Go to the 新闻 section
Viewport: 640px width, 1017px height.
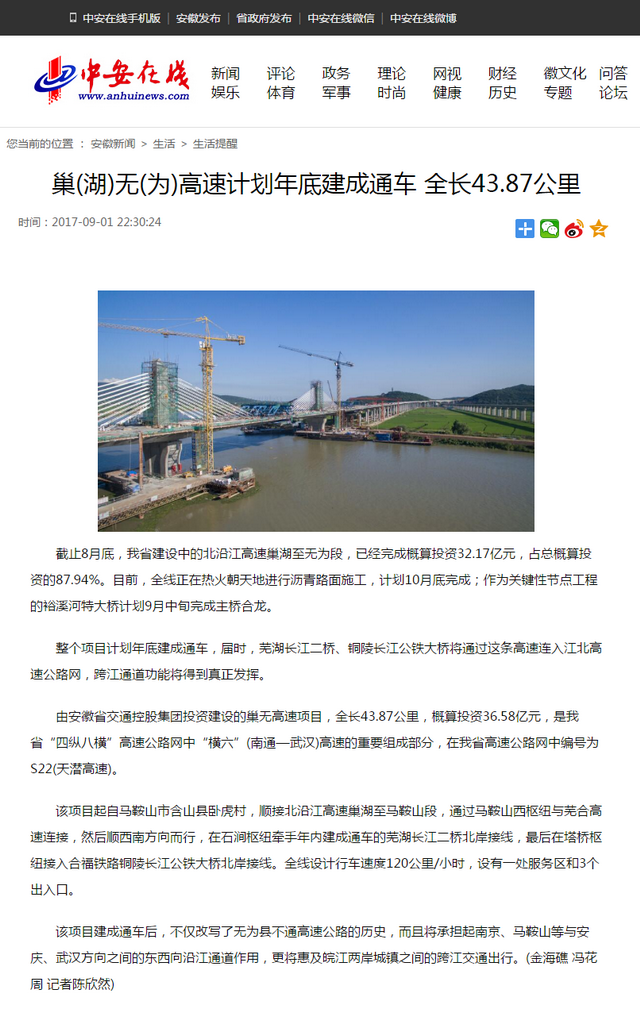pos(225,73)
